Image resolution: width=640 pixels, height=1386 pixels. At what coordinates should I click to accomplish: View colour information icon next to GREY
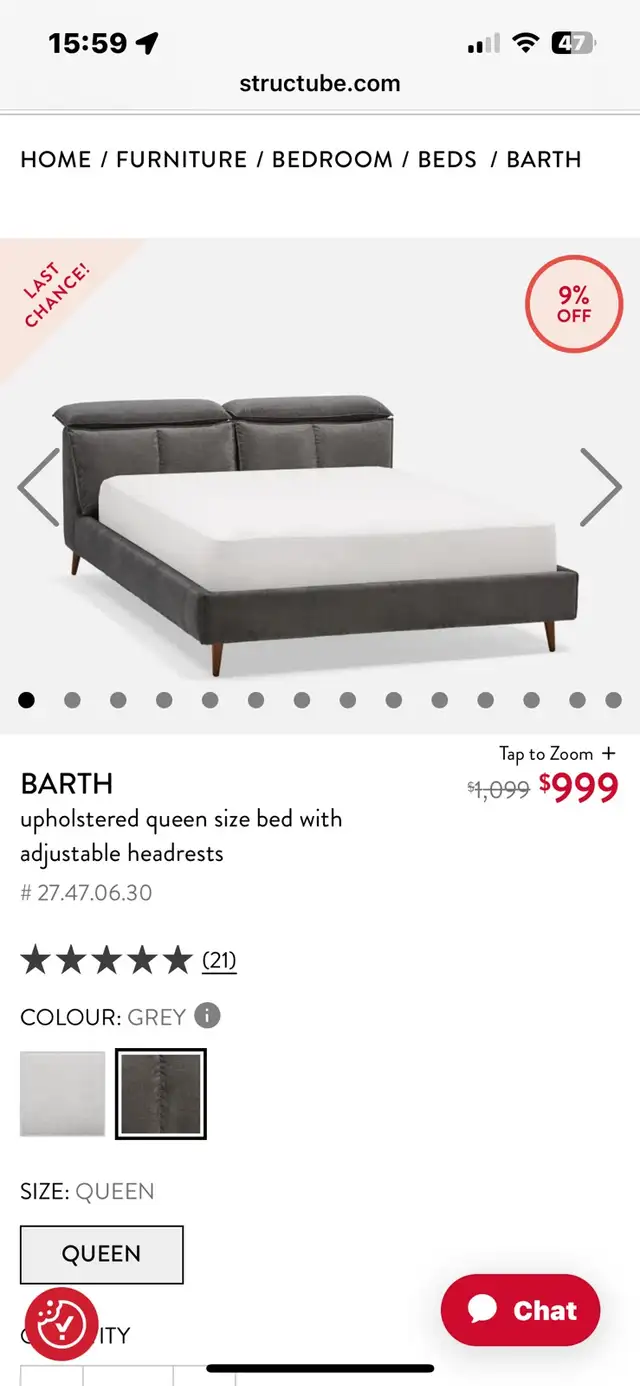tap(207, 1016)
